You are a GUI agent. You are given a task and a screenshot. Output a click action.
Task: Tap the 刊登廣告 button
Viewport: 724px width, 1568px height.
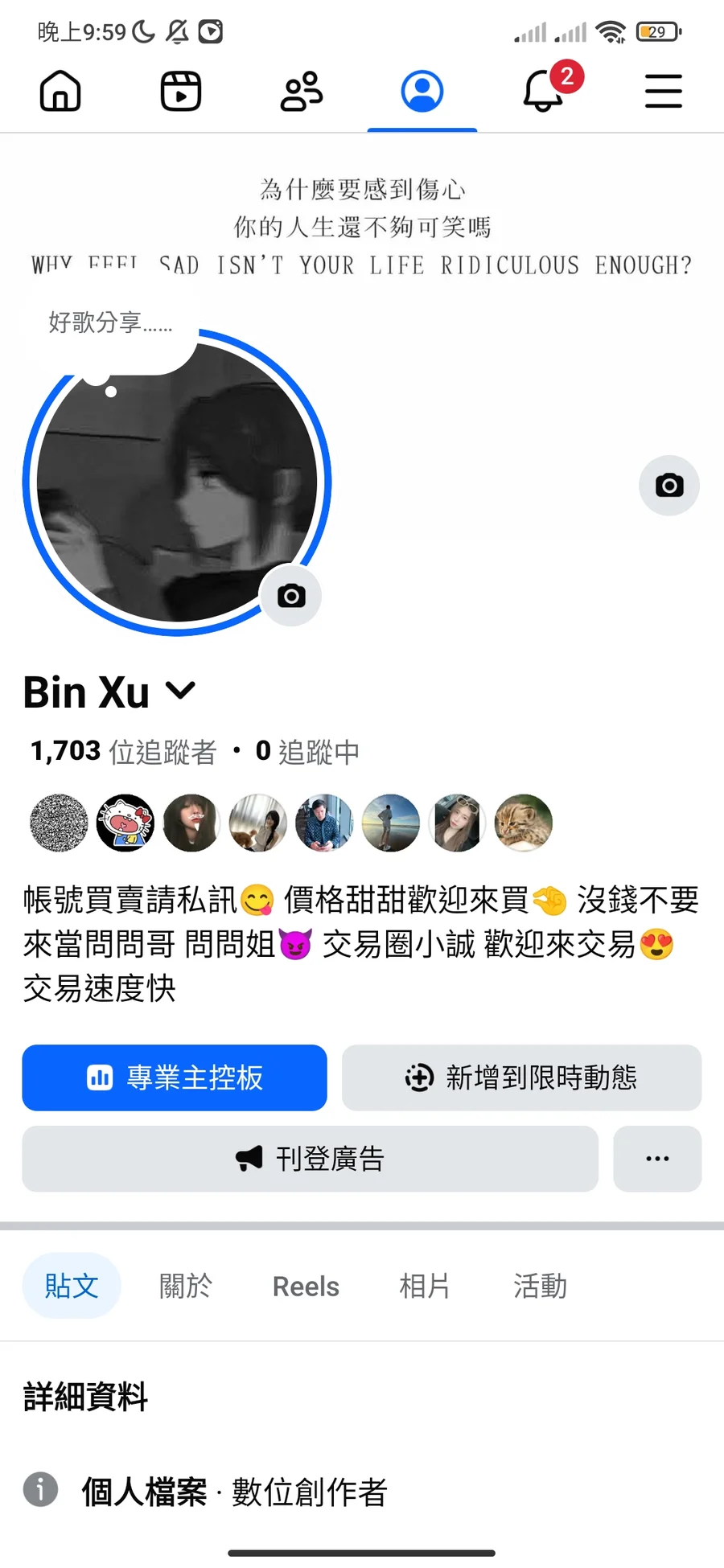pos(310,1159)
